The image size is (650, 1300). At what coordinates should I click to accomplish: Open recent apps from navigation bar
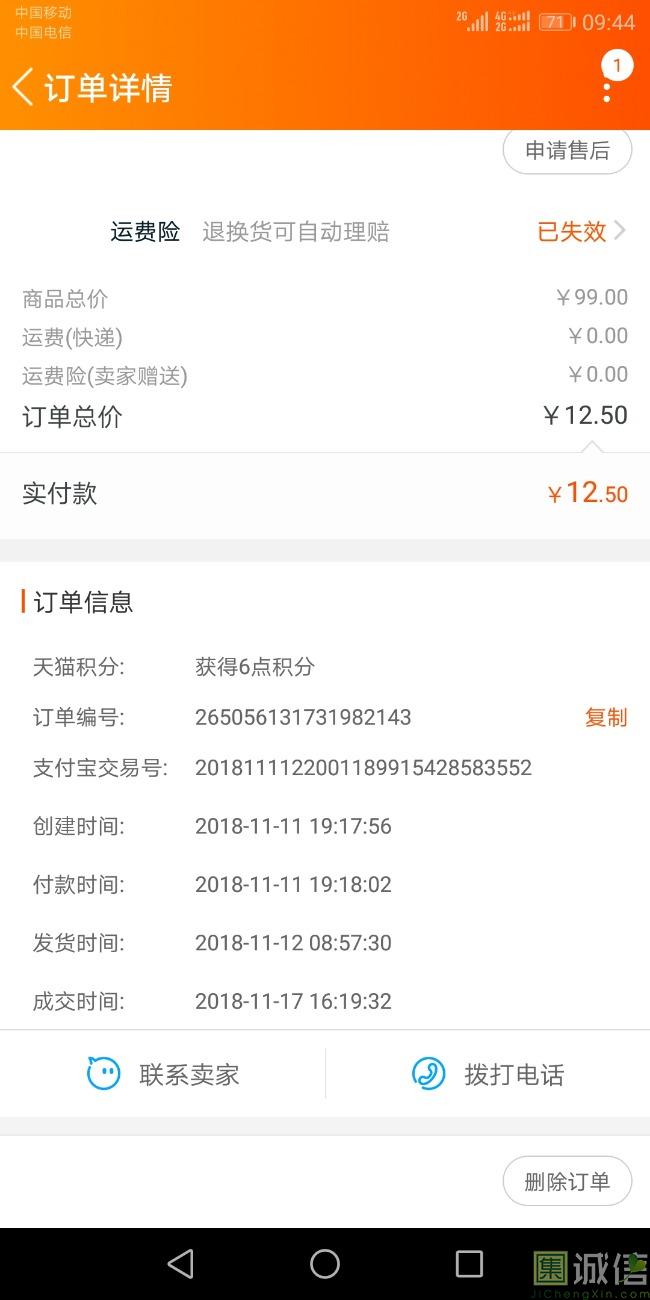[x=469, y=1264]
